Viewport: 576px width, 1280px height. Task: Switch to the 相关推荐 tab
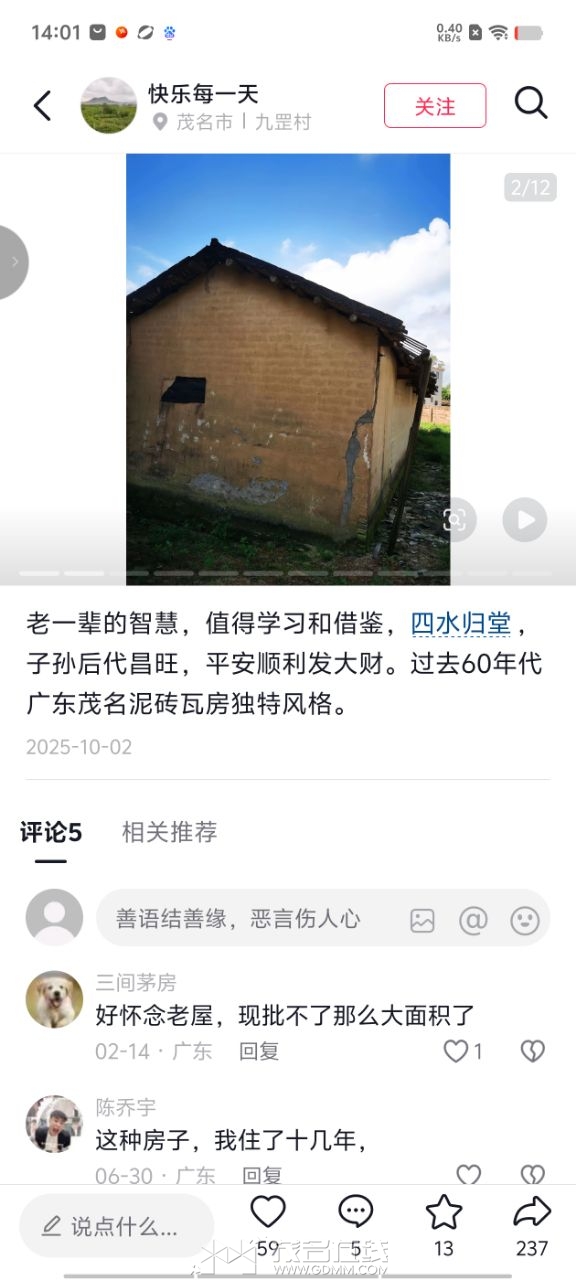tap(169, 832)
